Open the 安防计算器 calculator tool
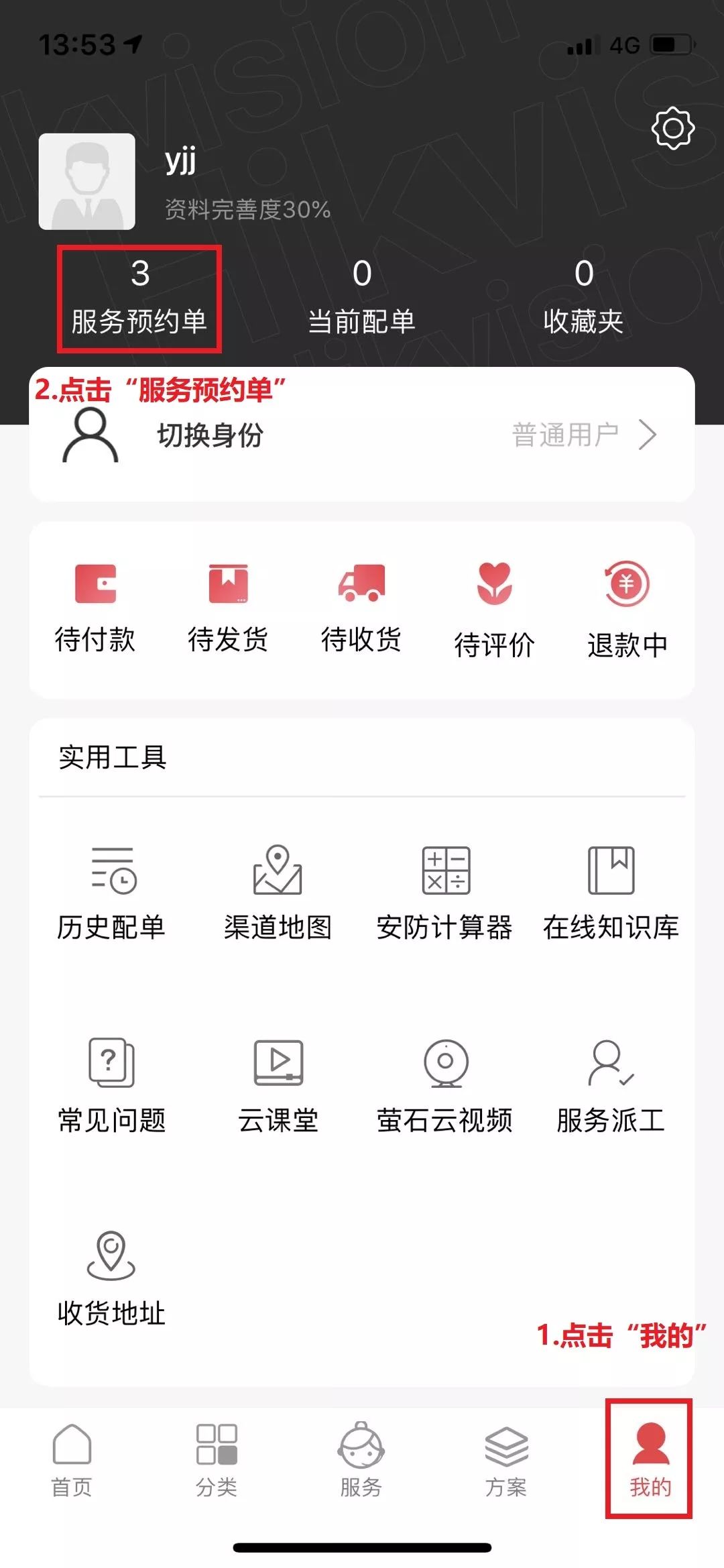The image size is (724, 1568). [x=444, y=893]
